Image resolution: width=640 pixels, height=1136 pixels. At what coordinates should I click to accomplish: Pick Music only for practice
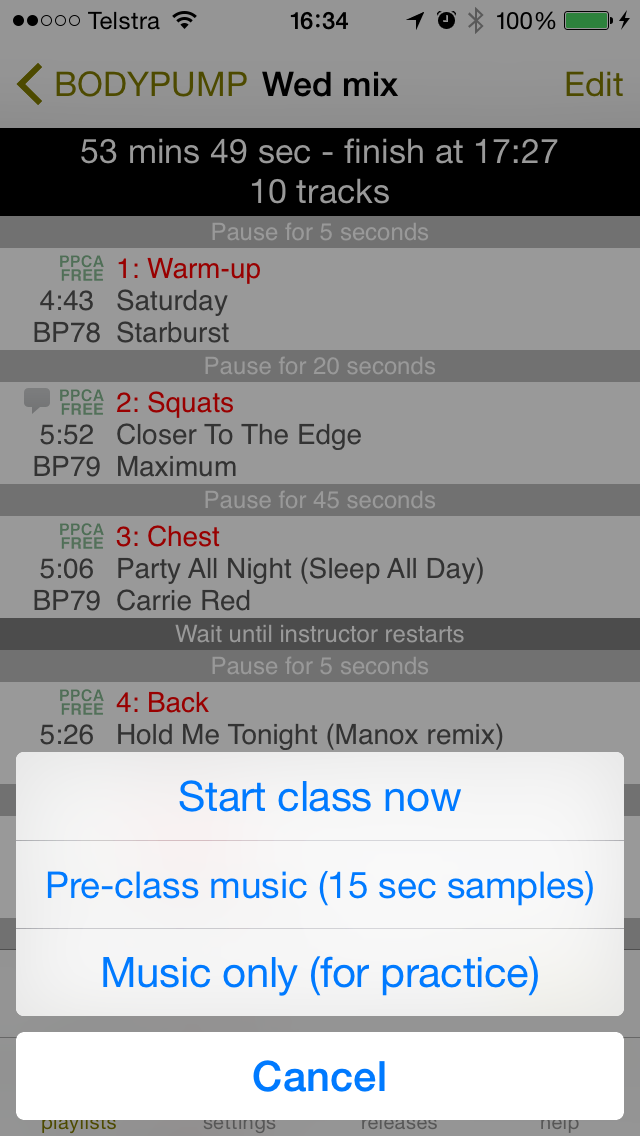point(320,972)
